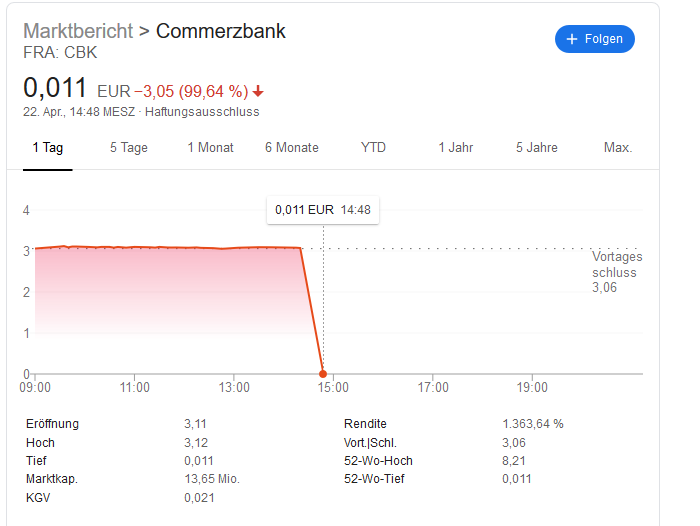Show the 1 Monat chart
700x526 pixels.
pyautogui.click(x=211, y=148)
